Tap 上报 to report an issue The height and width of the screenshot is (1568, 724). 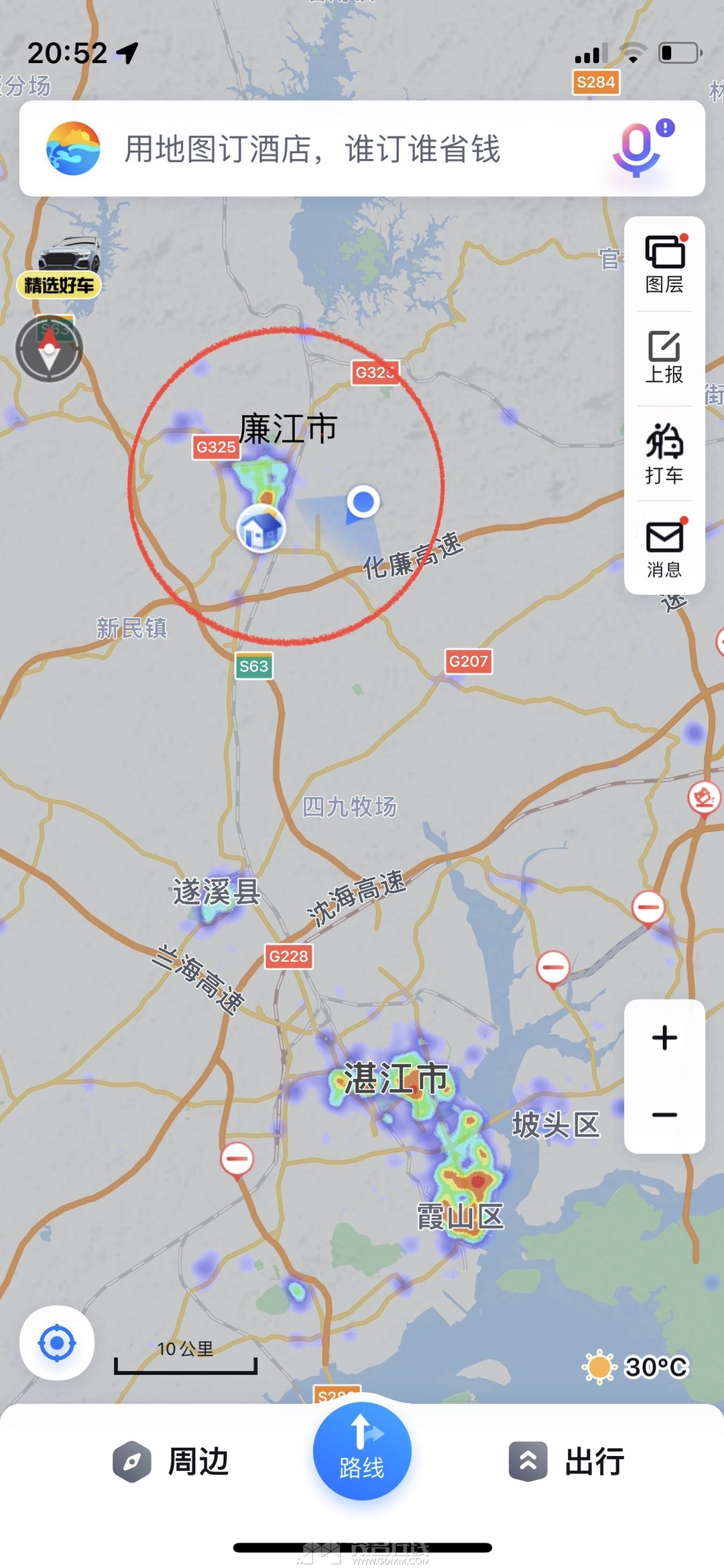tap(664, 357)
